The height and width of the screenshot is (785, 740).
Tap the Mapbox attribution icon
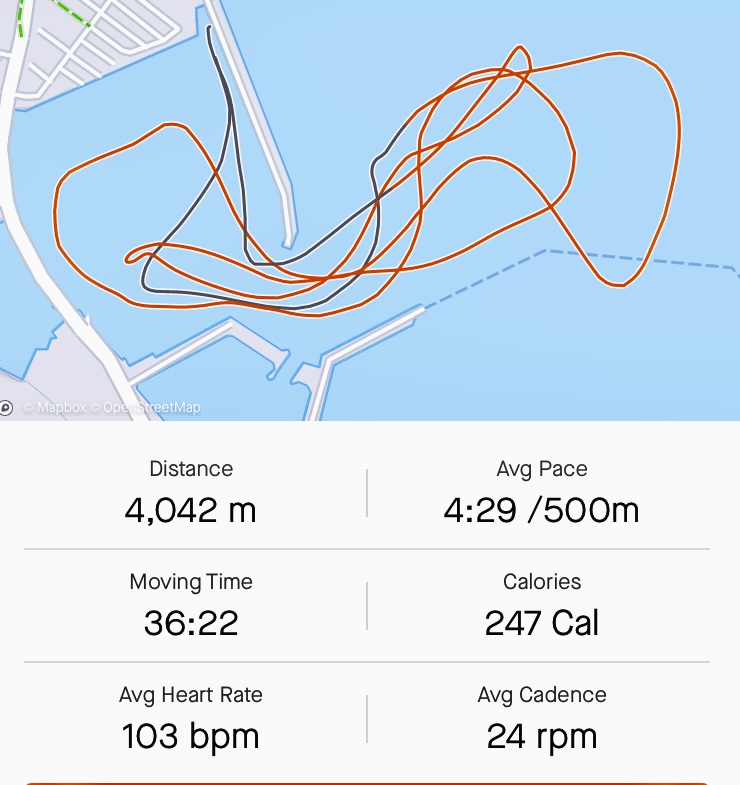pos(6,408)
